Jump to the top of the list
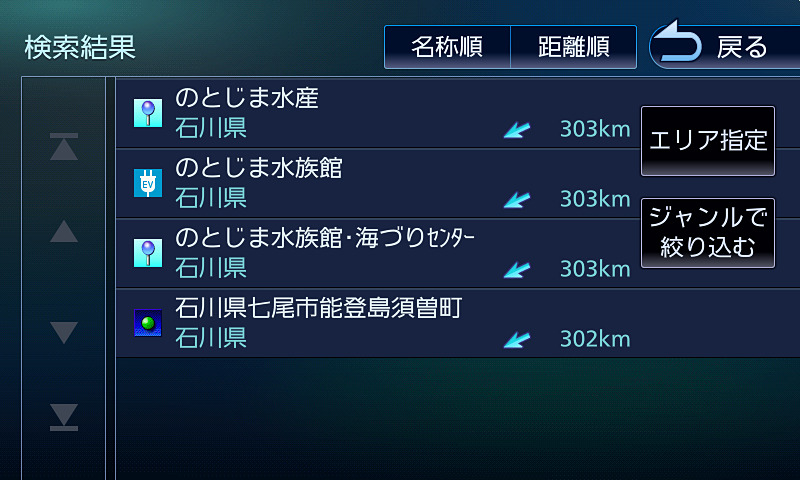This screenshot has height=480, width=800. coord(64,148)
